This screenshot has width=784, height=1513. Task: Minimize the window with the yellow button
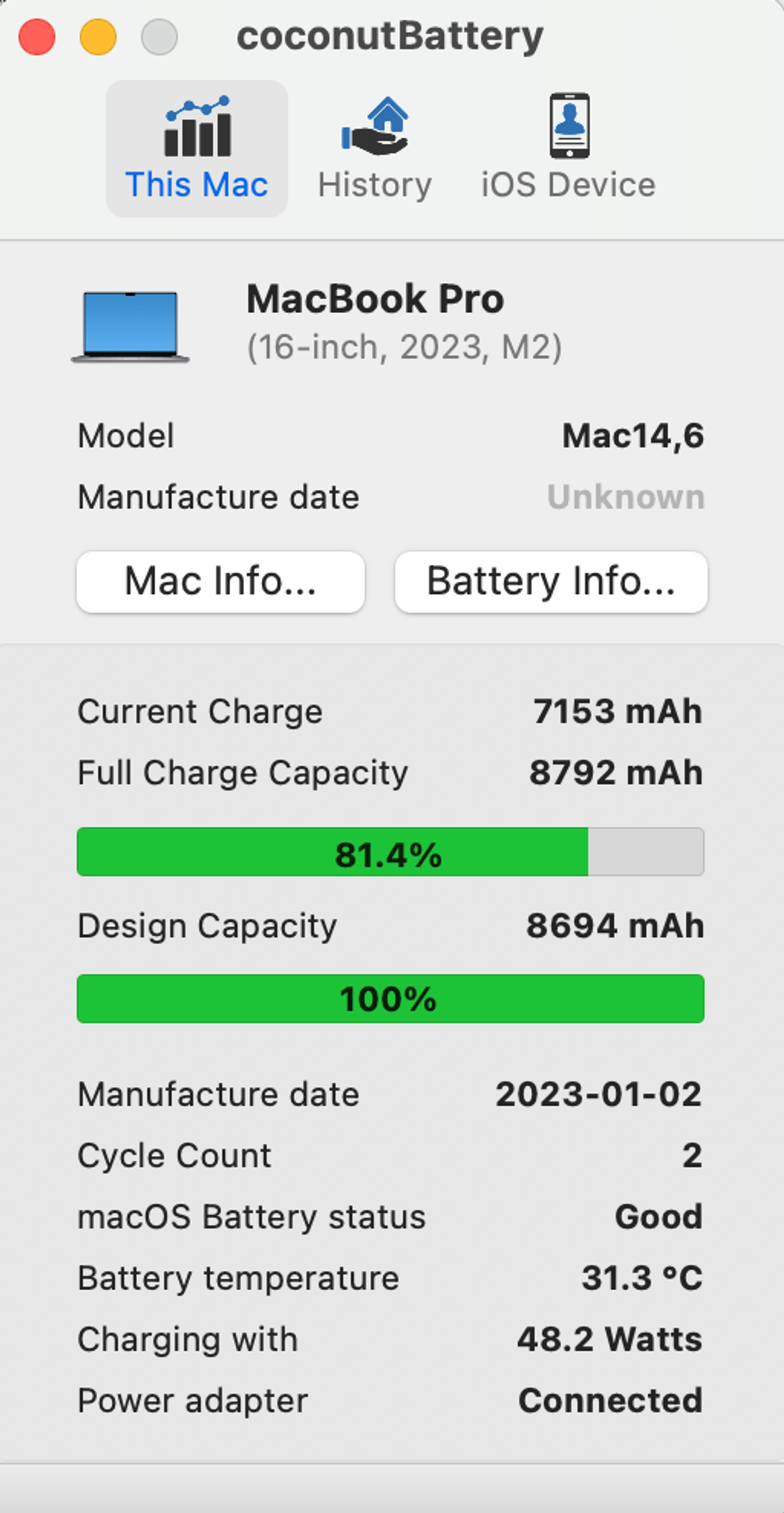(98, 37)
